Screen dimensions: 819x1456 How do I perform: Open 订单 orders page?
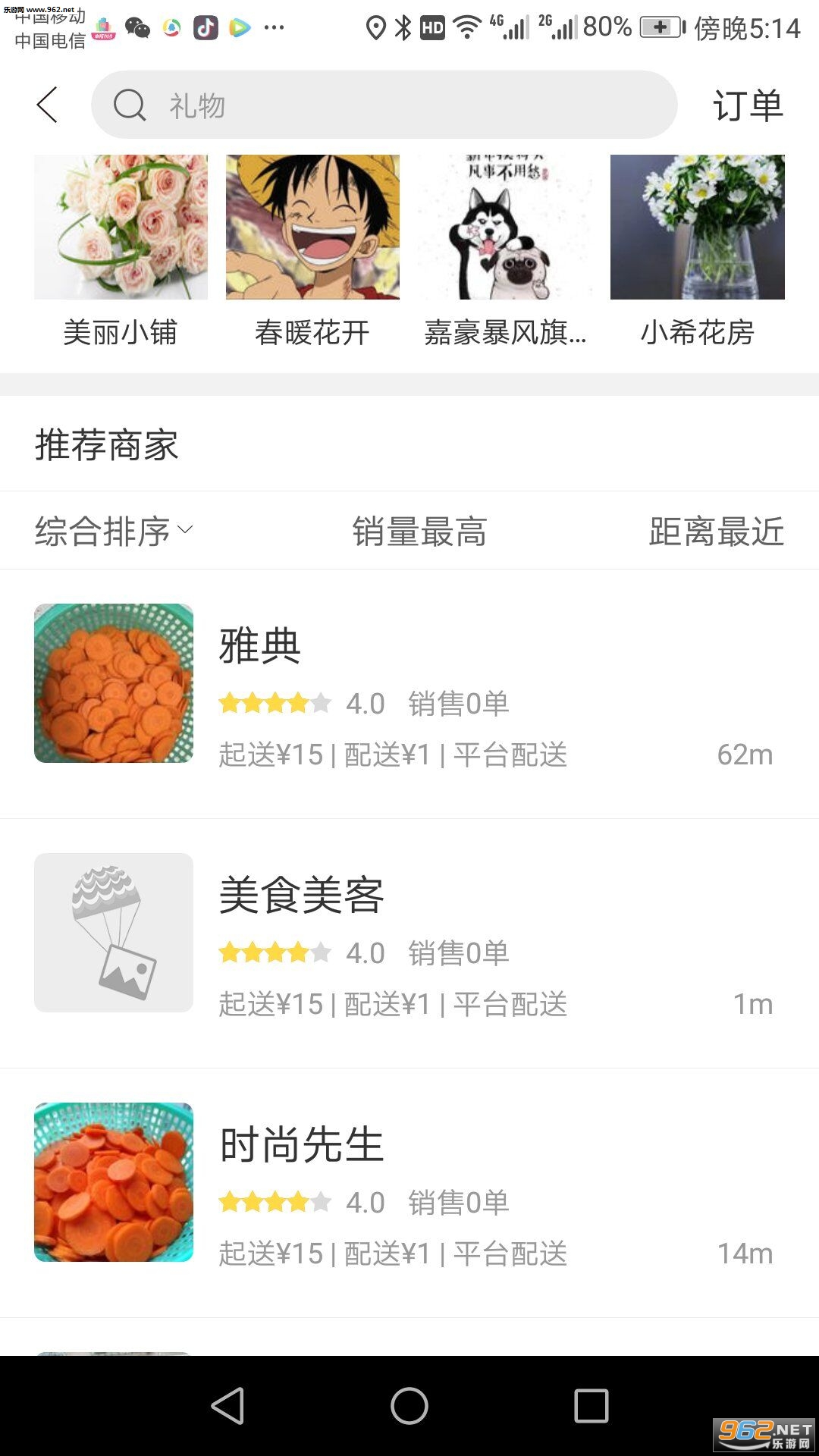747,105
